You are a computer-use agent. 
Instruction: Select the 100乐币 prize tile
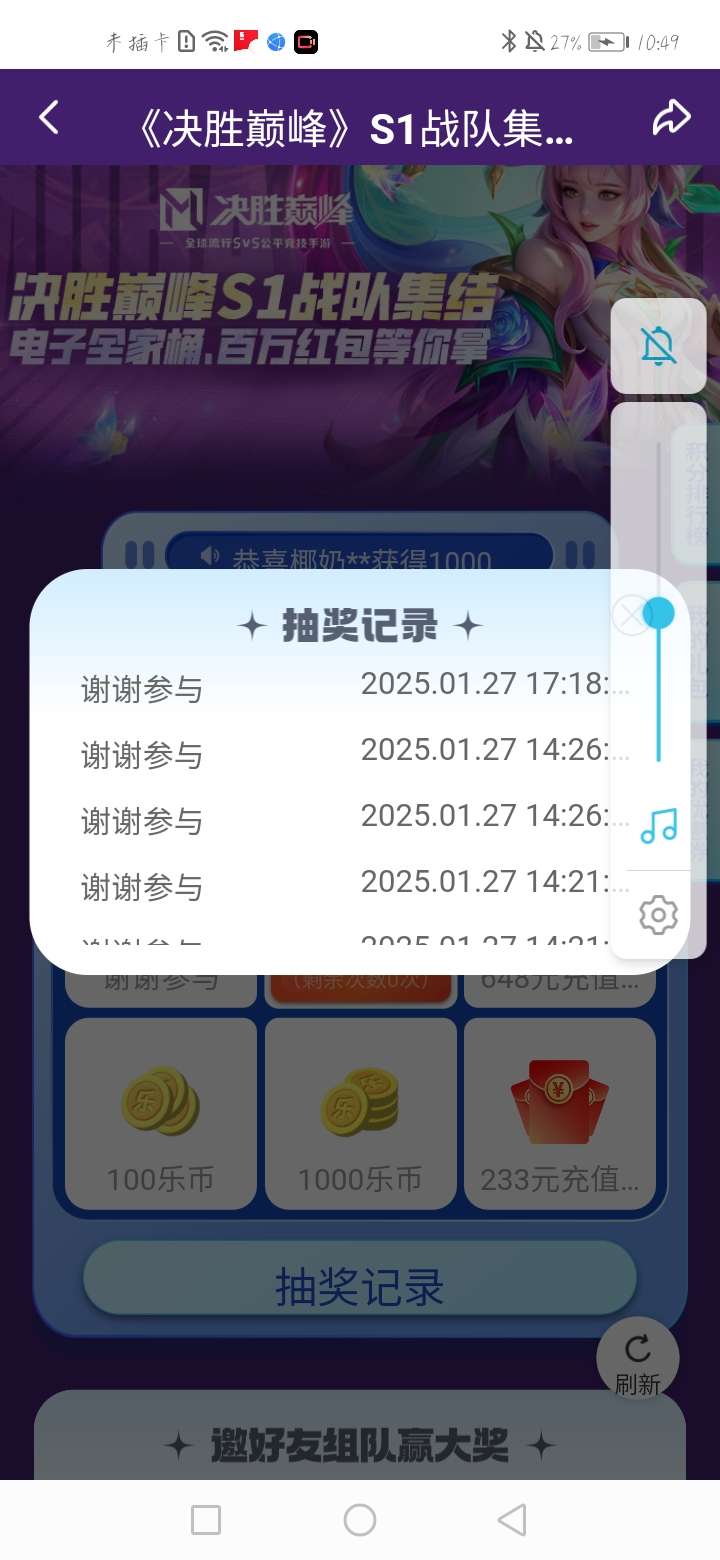161,1113
